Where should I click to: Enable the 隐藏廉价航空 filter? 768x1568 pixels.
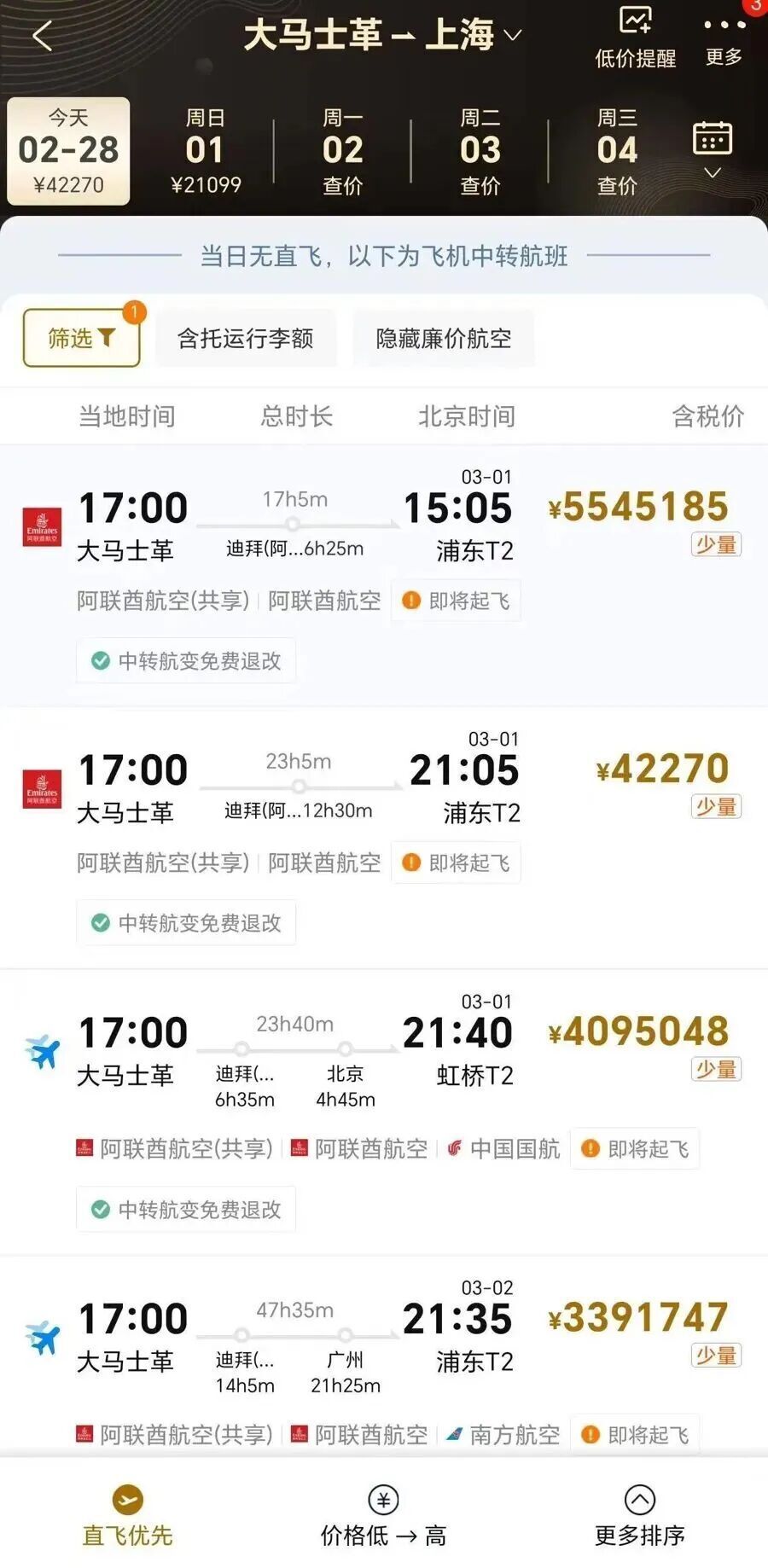pyautogui.click(x=444, y=339)
